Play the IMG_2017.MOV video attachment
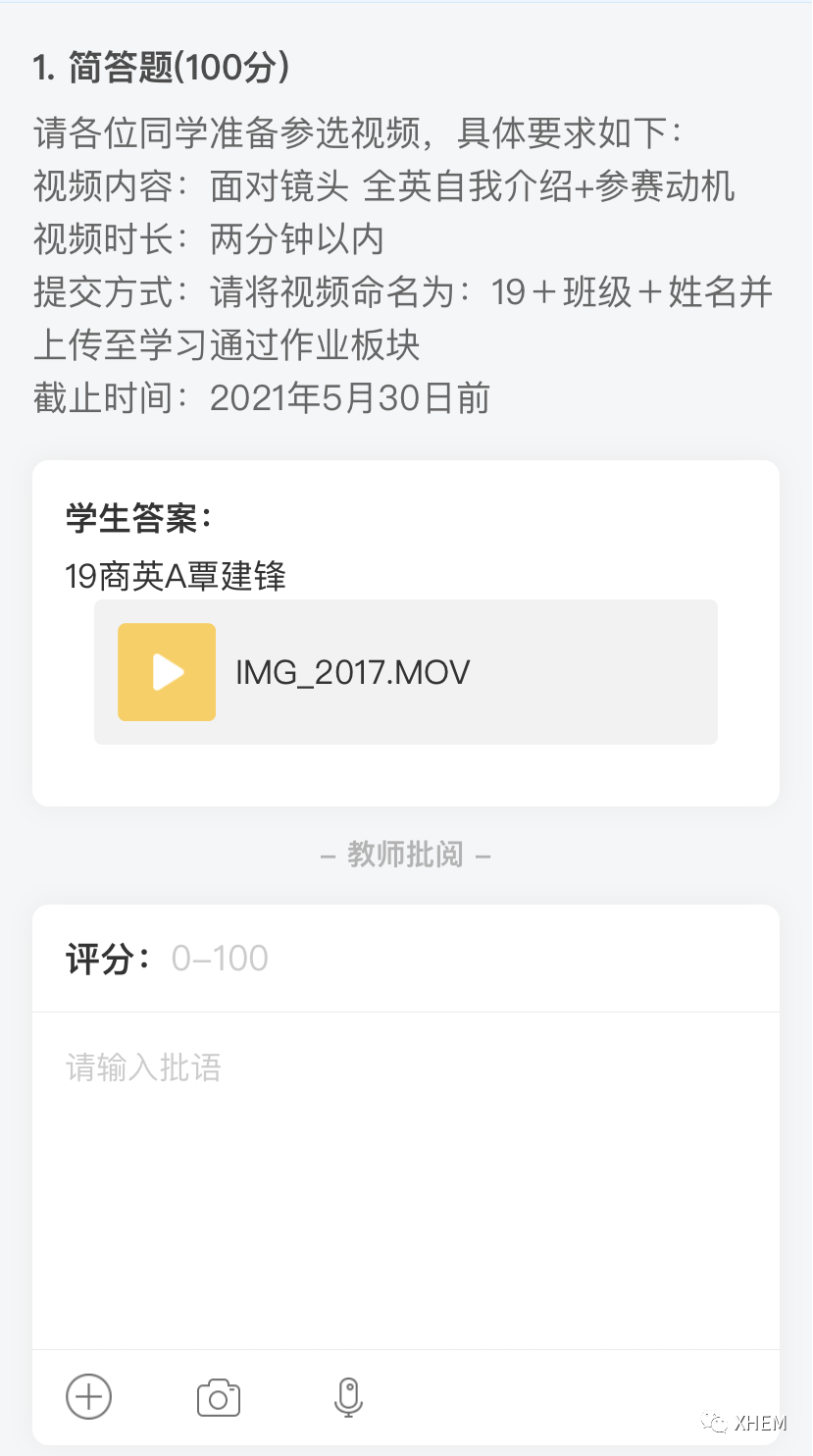Image resolution: width=813 pixels, height=1456 pixels. (x=167, y=672)
